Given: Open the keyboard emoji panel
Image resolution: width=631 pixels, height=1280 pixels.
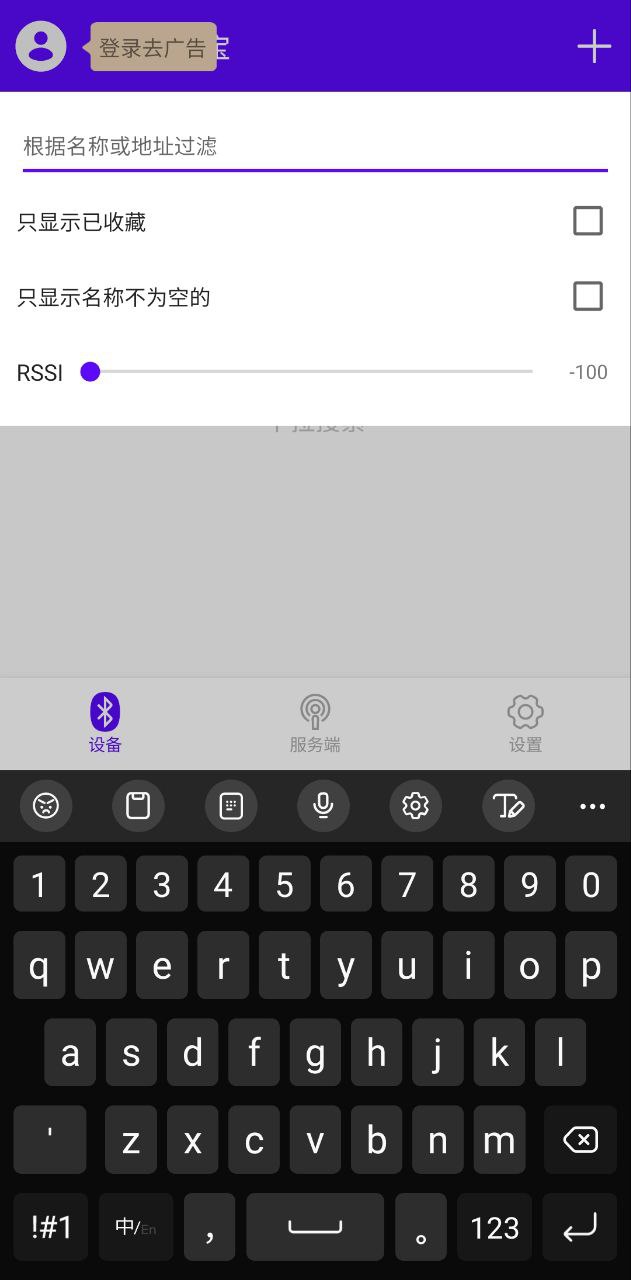Looking at the screenshot, I should coord(46,806).
